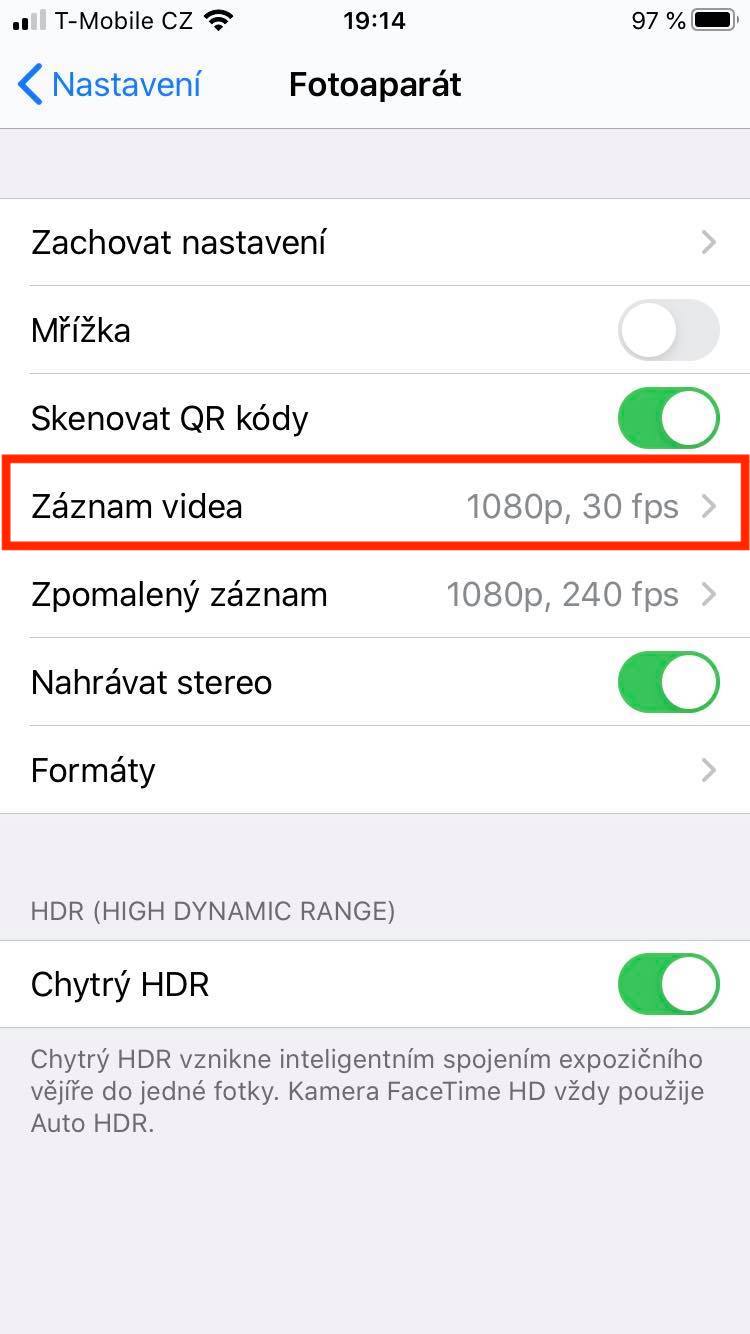Switch off Chytrý HDR

[x=668, y=984]
